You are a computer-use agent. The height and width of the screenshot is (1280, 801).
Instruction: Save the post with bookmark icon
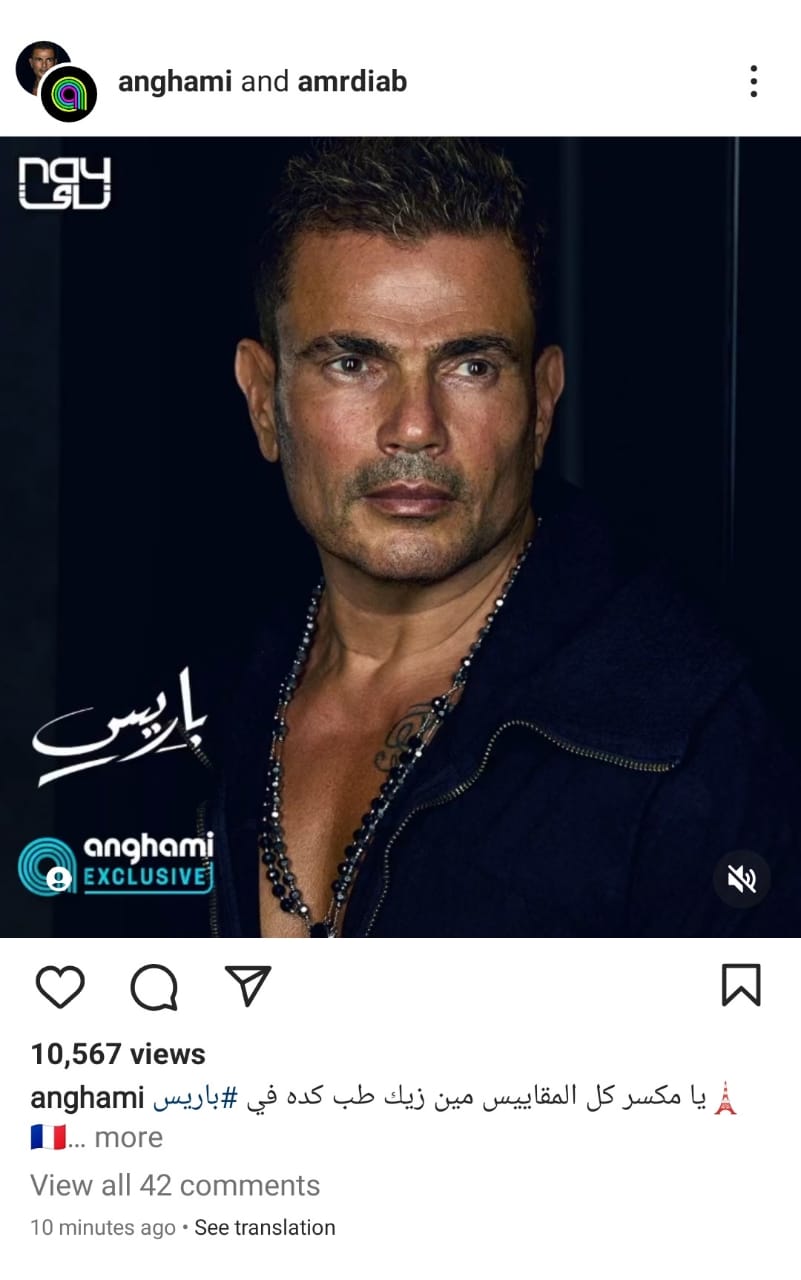(741, 985)
